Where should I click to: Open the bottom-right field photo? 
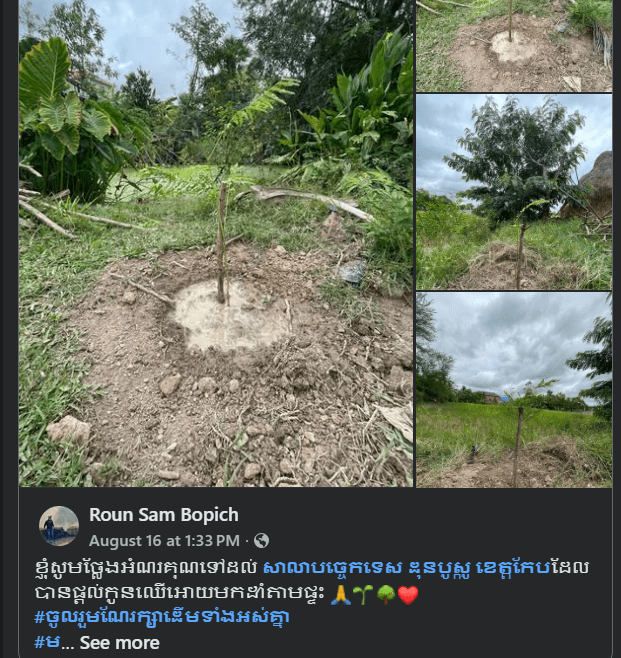(513, 389)
